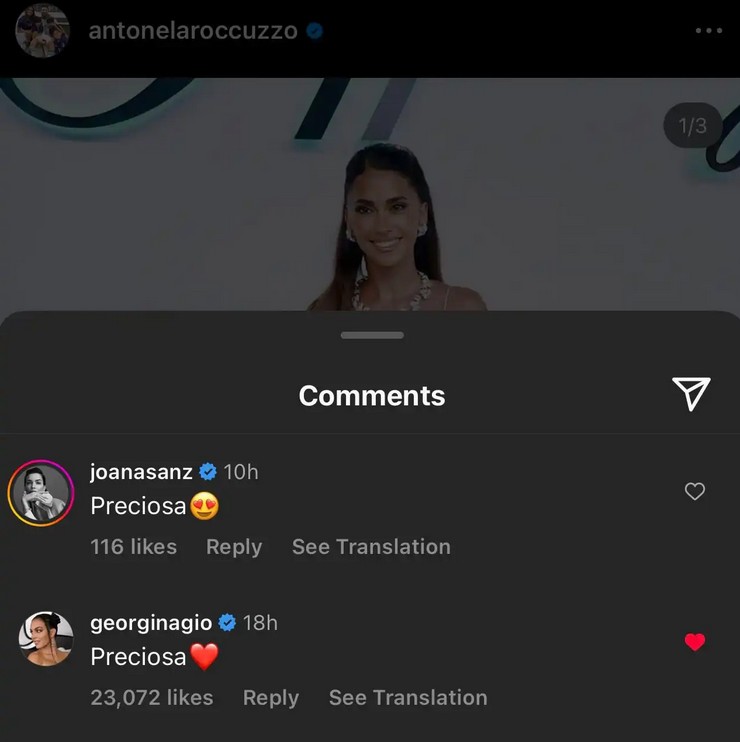Open georginagio's profile avatar
This screenshot has width=740, height=742.
click(46, 639)
